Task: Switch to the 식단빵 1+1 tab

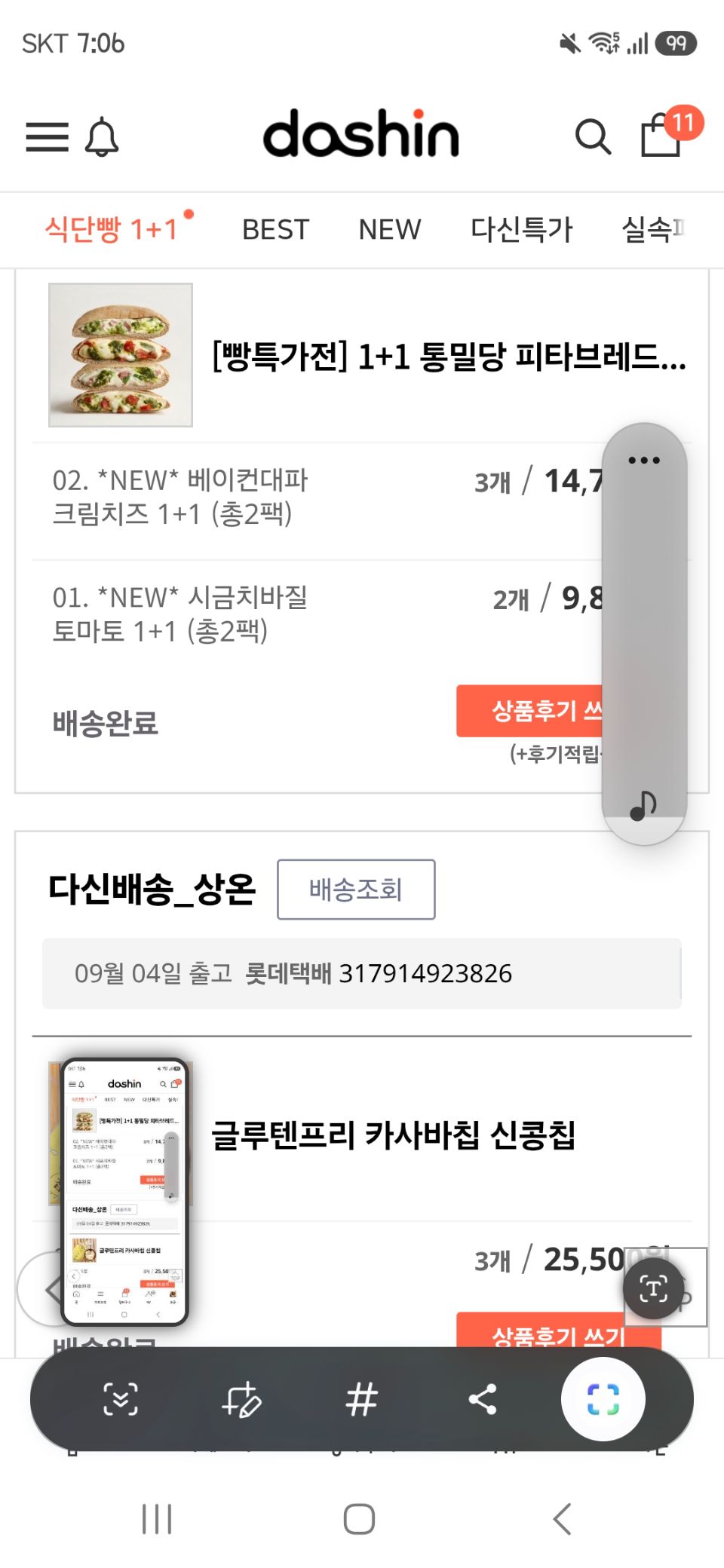Action: [112, 228]
